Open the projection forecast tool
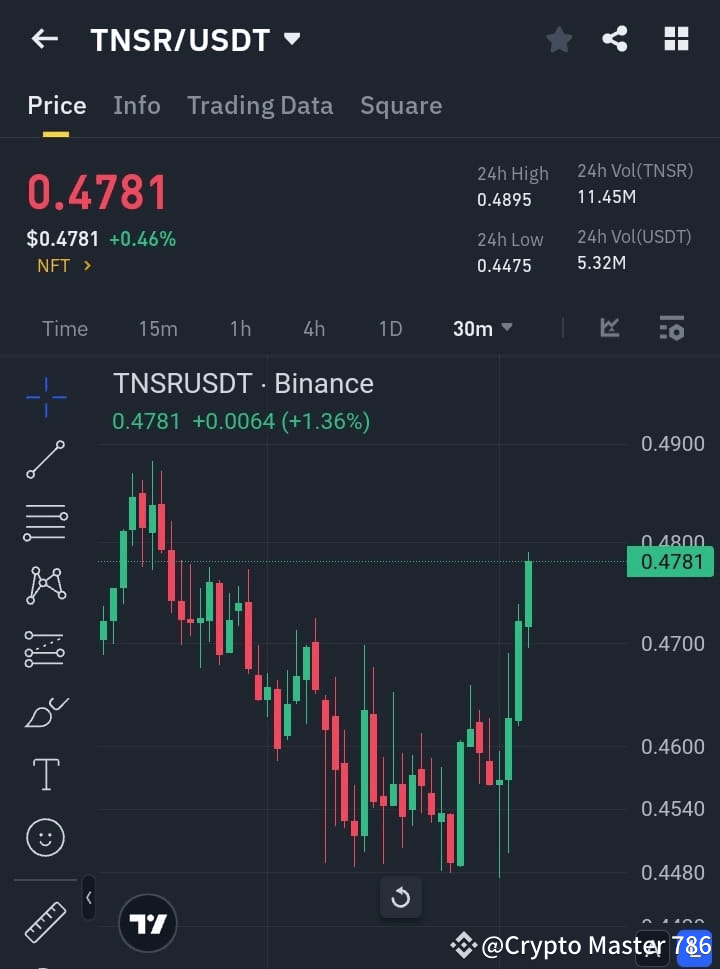720x969 pixels. (45, 648)
